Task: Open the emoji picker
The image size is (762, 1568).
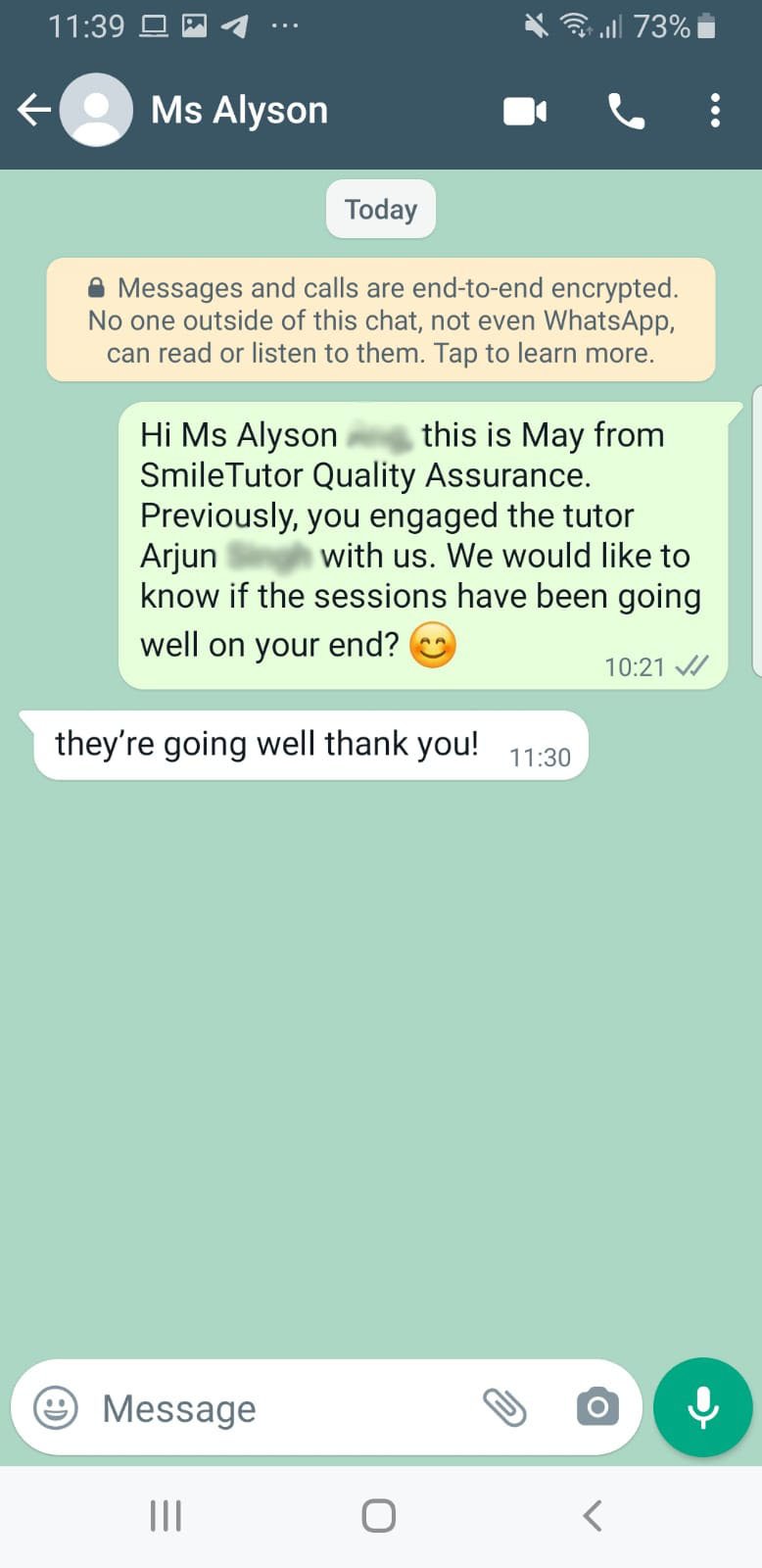Action: (56, 1408)
